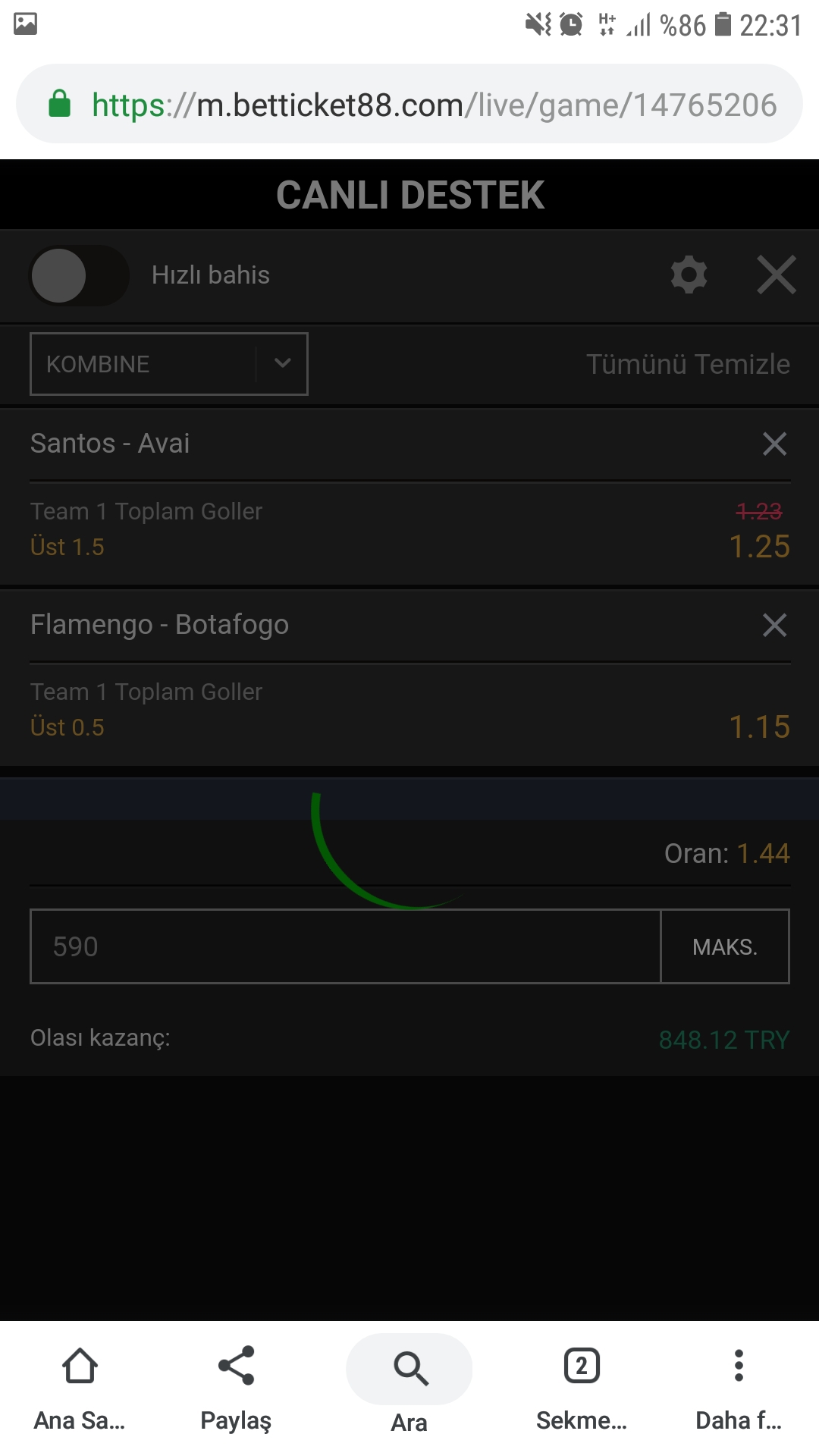Open bet slip settings gear
Viewport: 819px width, 1456px height.
click(x=689, y=275)
